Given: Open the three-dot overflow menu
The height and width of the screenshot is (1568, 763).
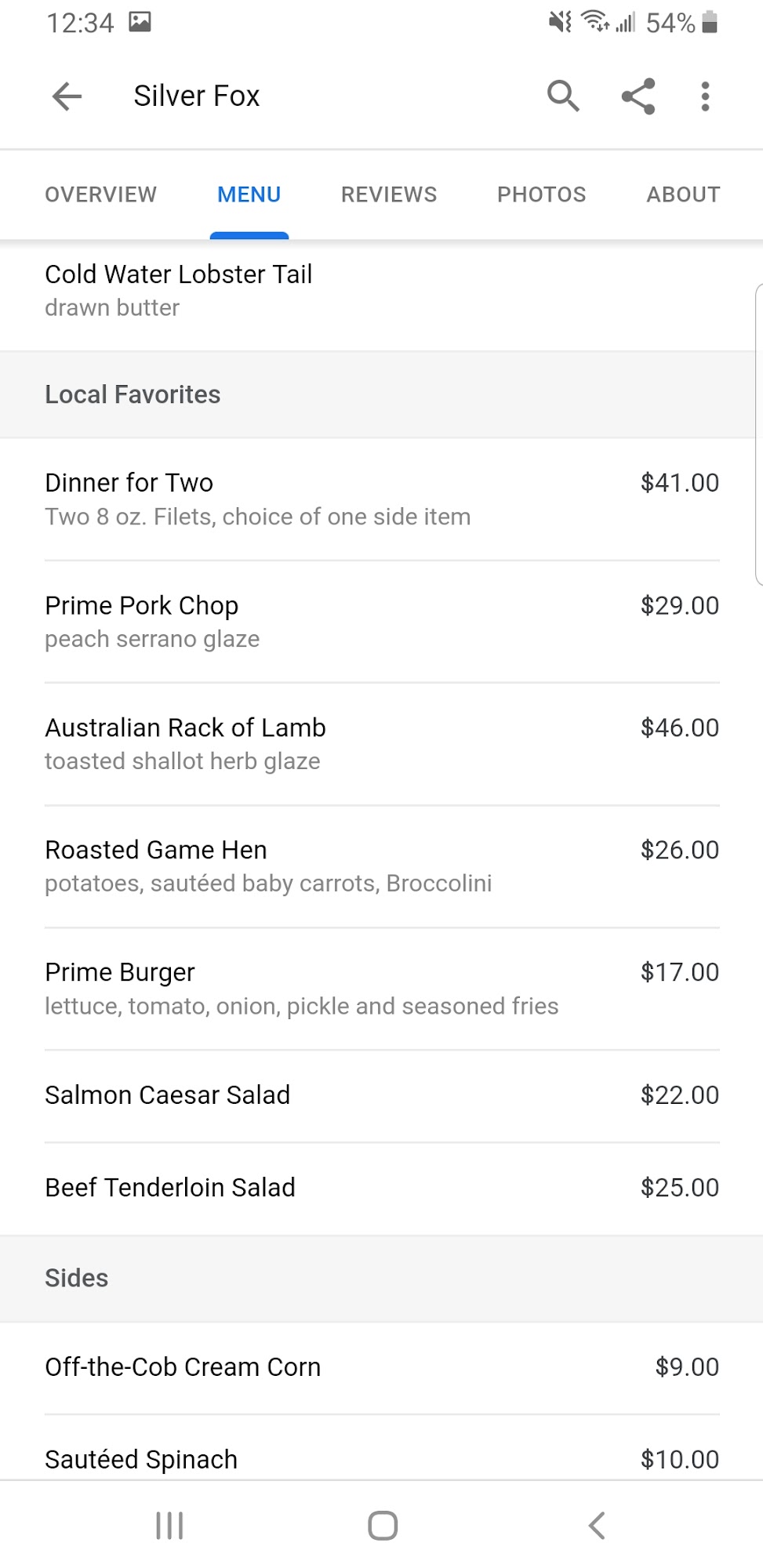Looking at the screenshot, I should pyautogui.click(x=705, y=96).
